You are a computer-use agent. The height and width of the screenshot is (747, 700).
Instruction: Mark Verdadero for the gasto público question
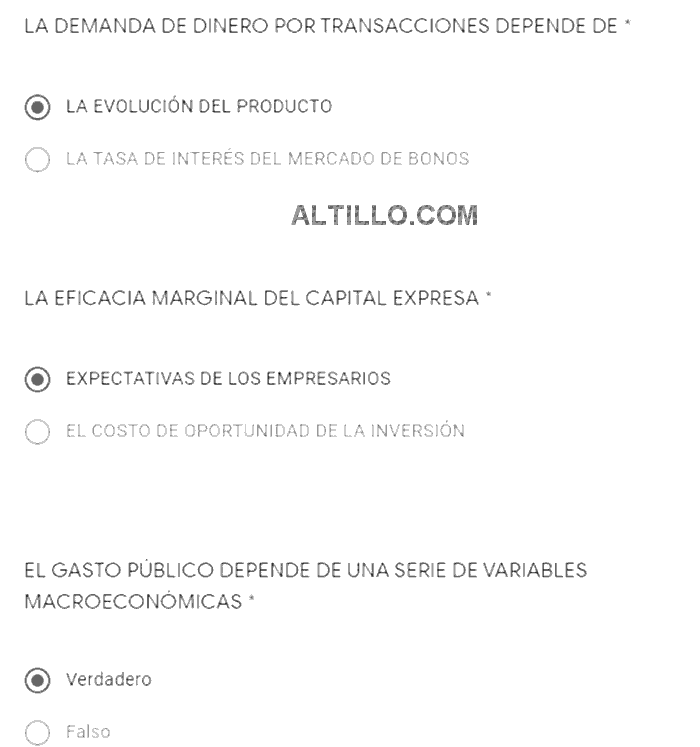click(x=37, y=680)
